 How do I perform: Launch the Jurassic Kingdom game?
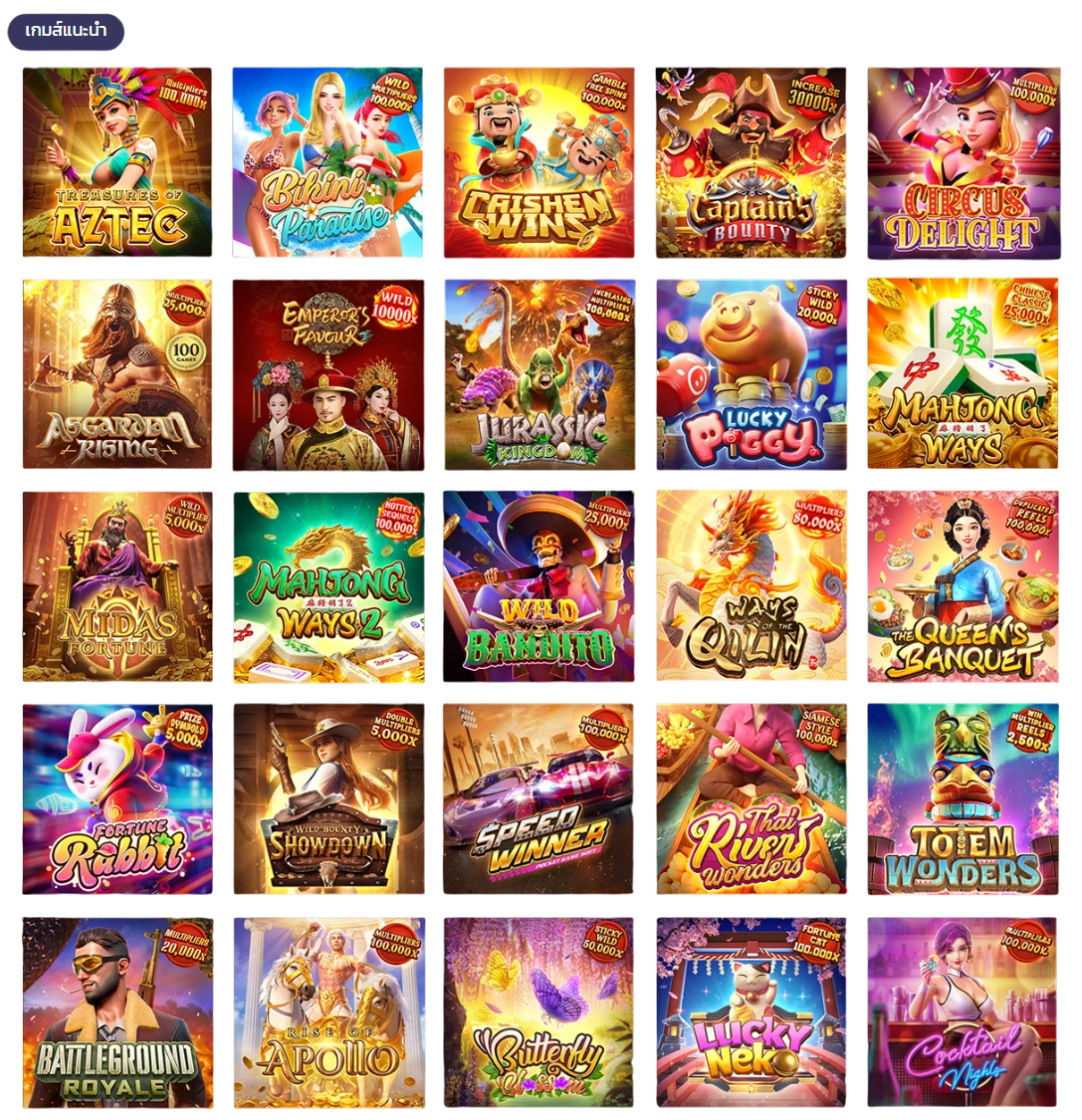pyautogui.click(x=538, y=373)
